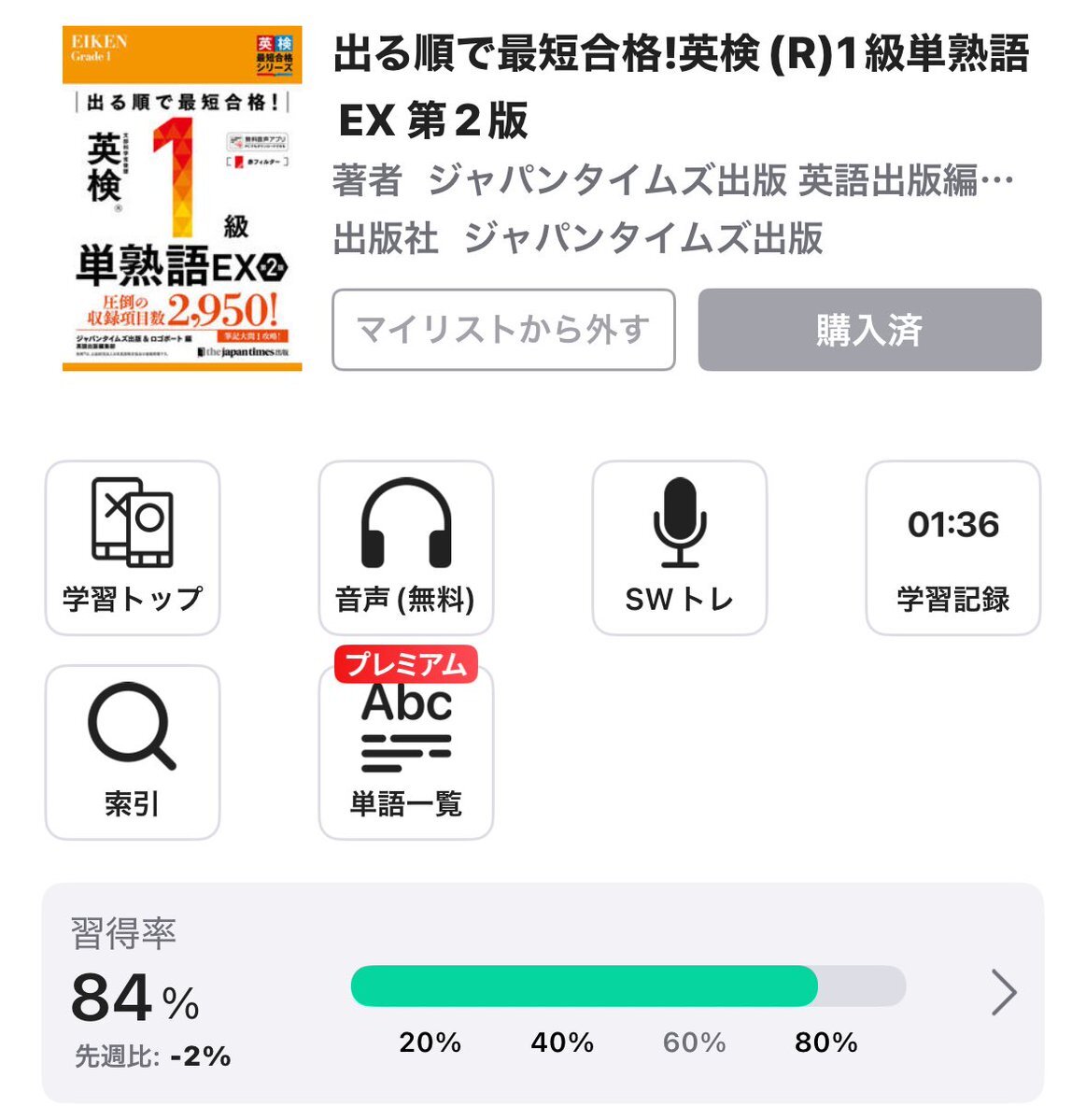Open 学習記録 showing 01:36

(953, 548)
